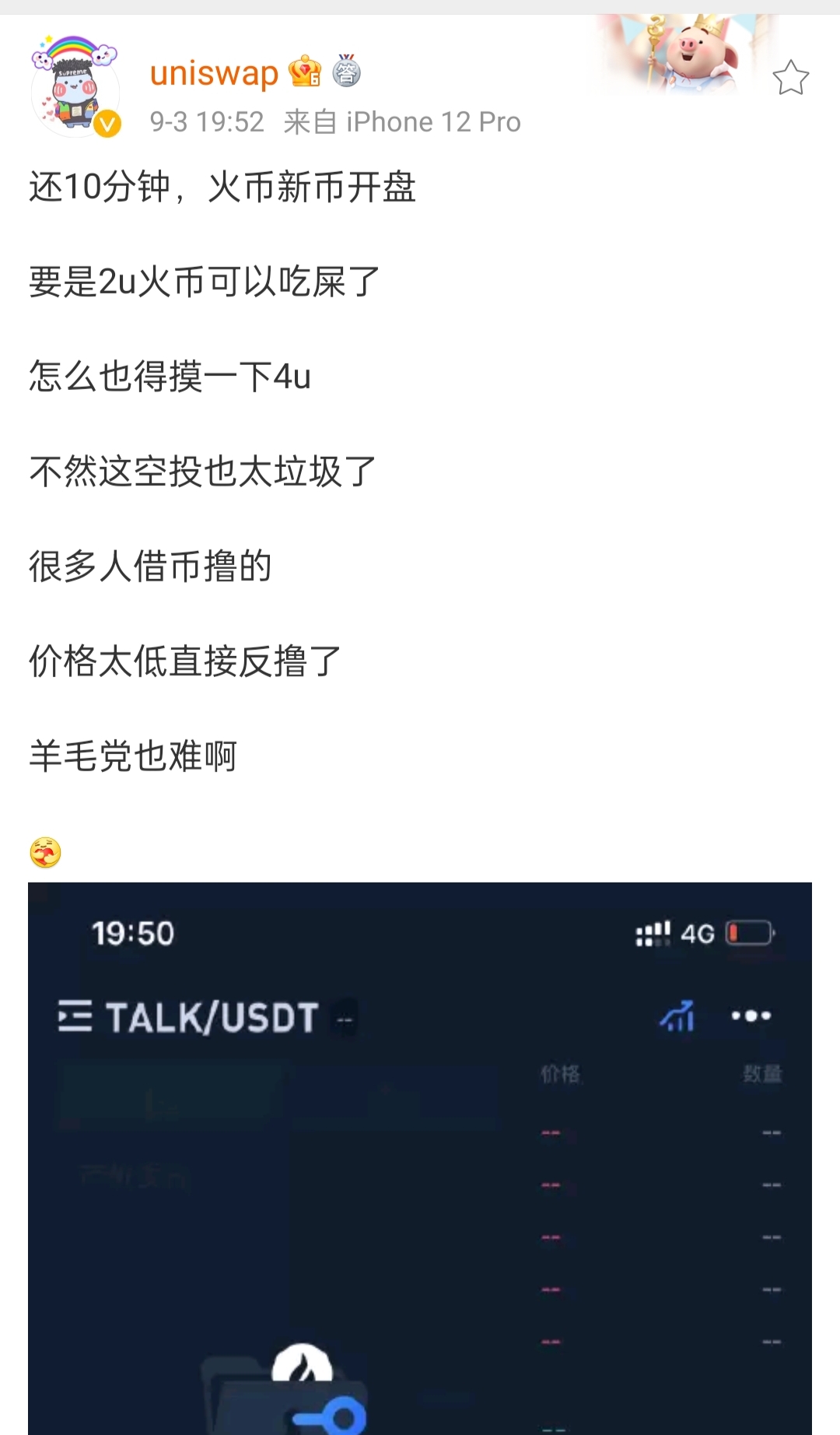The image size is (840, 1435).
Task: Open the uniswap username link
Action: point(214,73)
